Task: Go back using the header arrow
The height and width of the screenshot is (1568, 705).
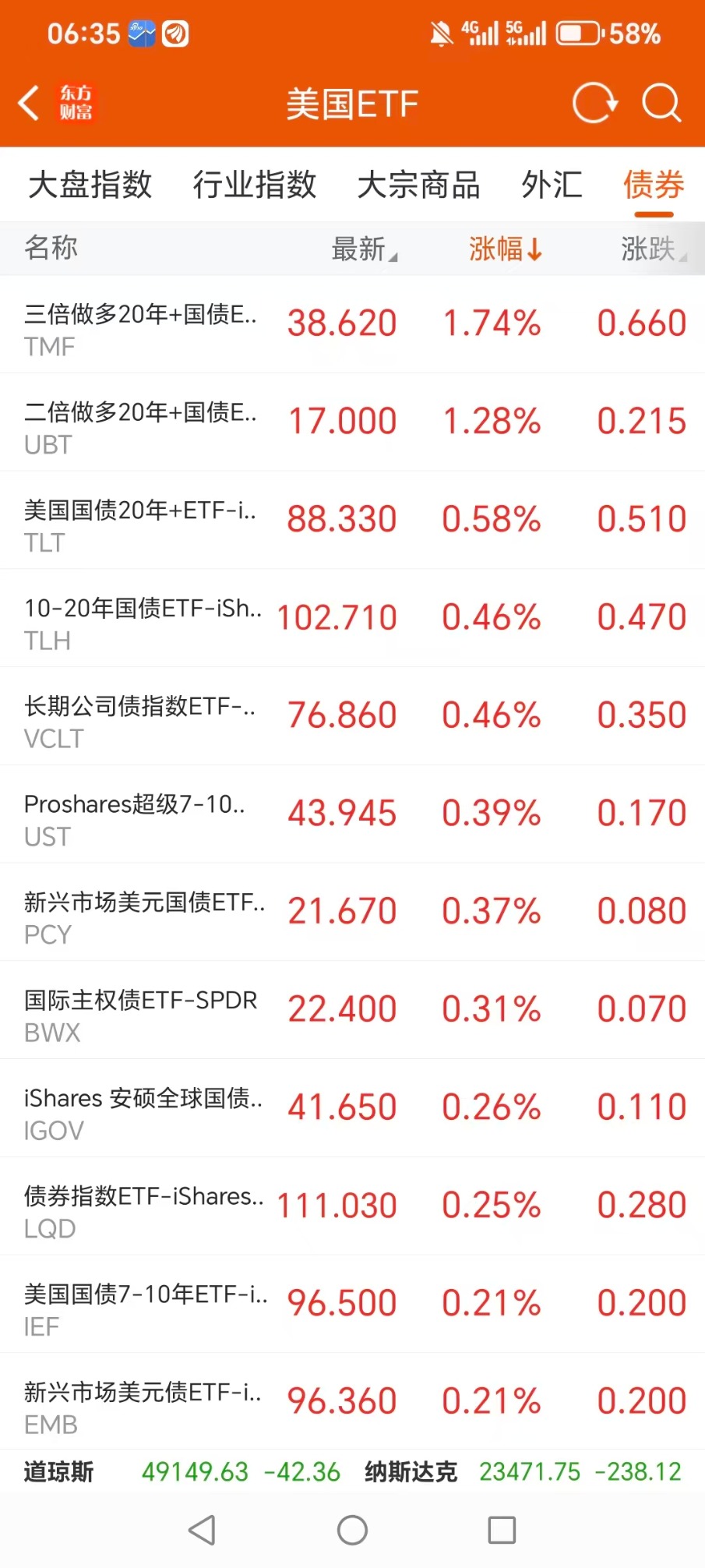Action: pyautogui.click(x=30, y=104)
